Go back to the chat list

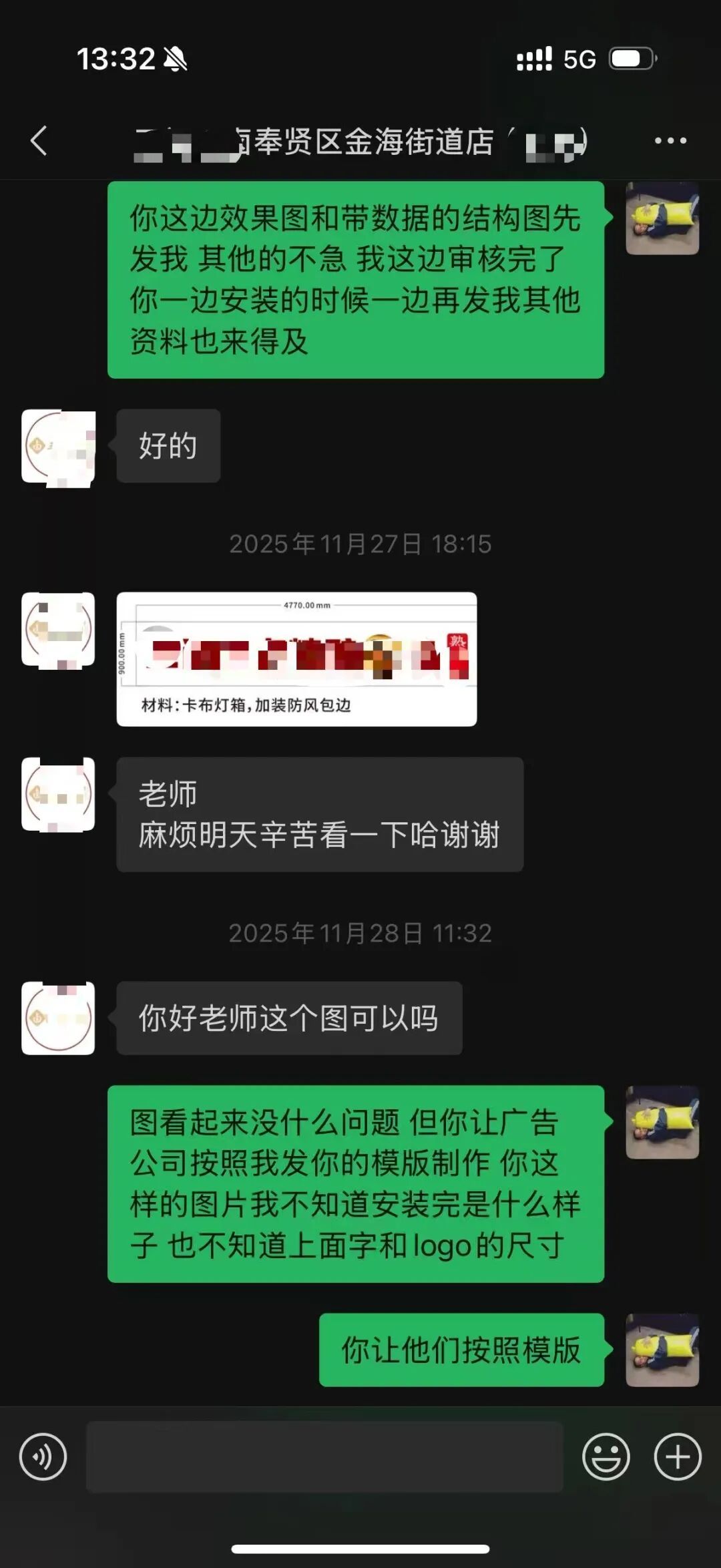[x=39, y=141]
